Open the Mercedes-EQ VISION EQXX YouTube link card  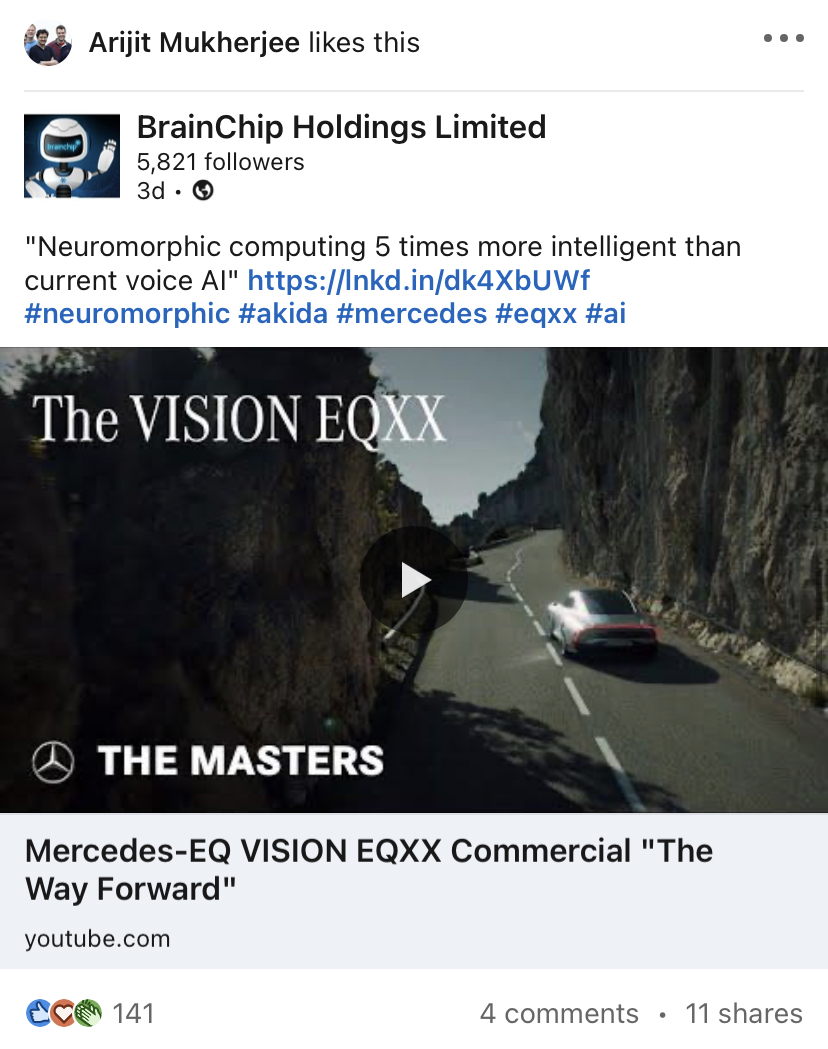[368, 868]
